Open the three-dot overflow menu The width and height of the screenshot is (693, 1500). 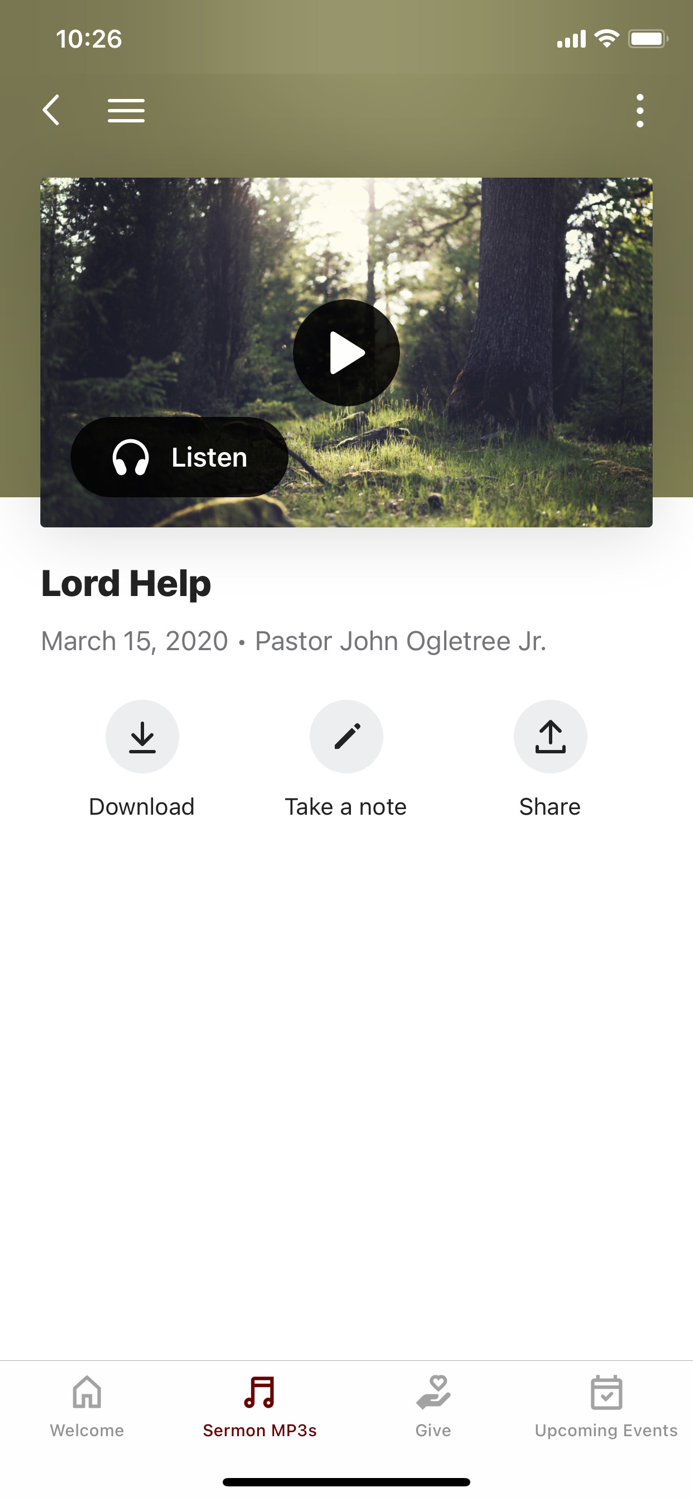(x=640, y=110)
